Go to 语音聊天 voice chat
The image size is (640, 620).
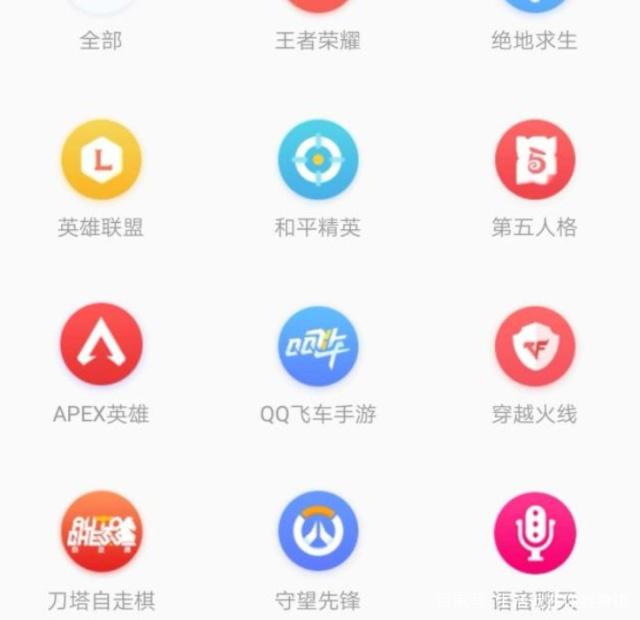point(535,531)
